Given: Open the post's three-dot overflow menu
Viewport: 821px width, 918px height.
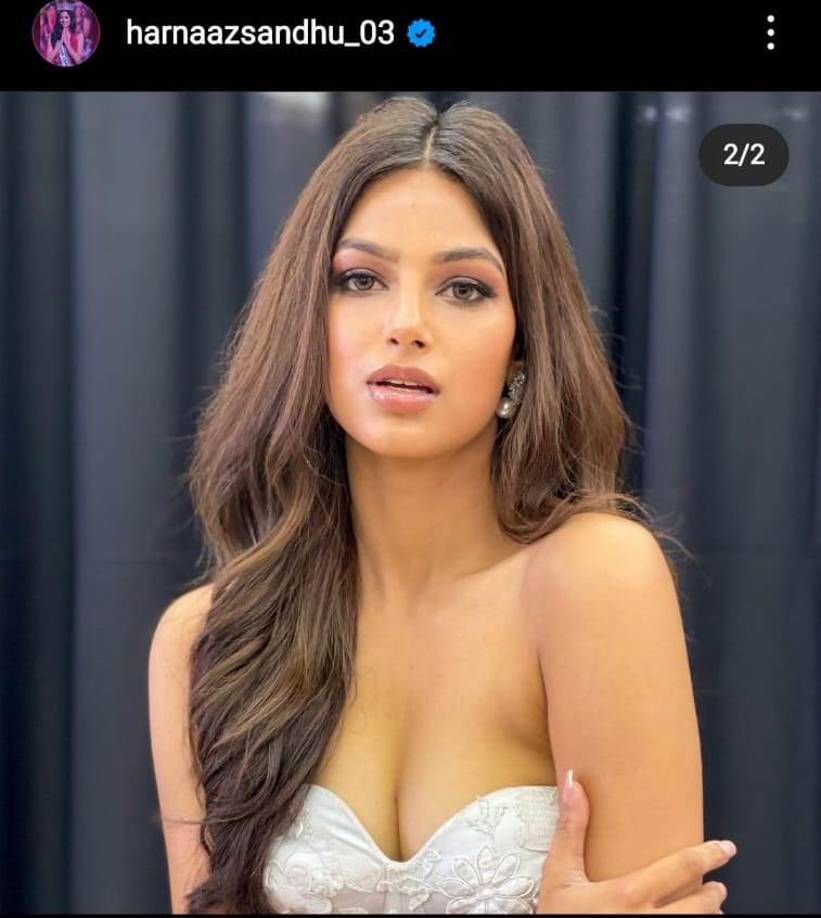Looking at the screenshot, I should coord(770,33).
